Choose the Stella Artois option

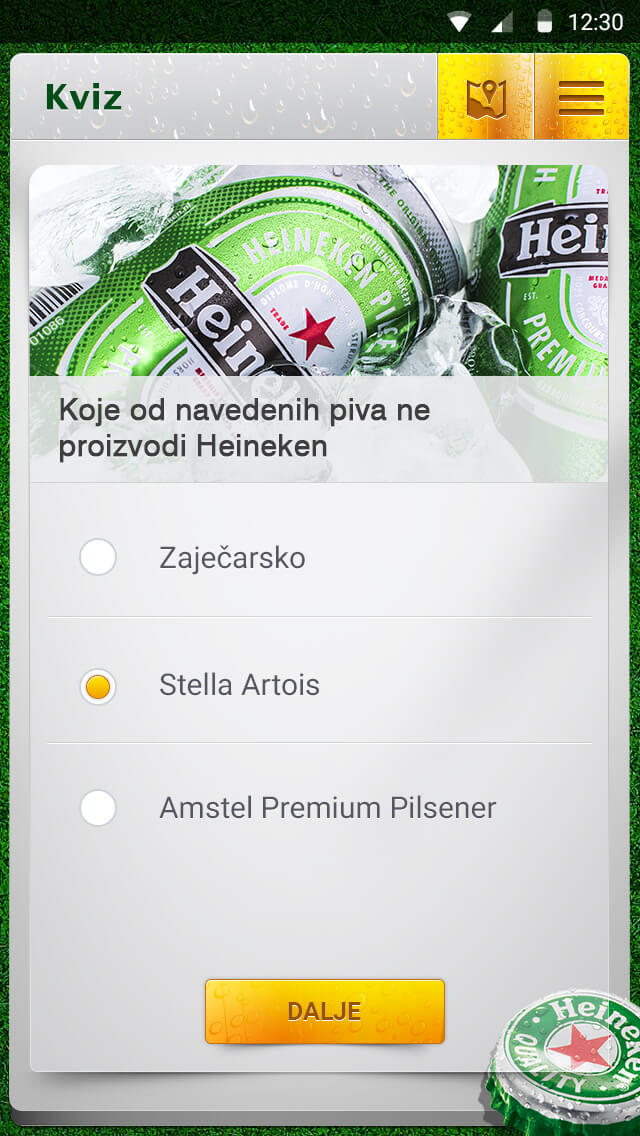tap(320, 685)
